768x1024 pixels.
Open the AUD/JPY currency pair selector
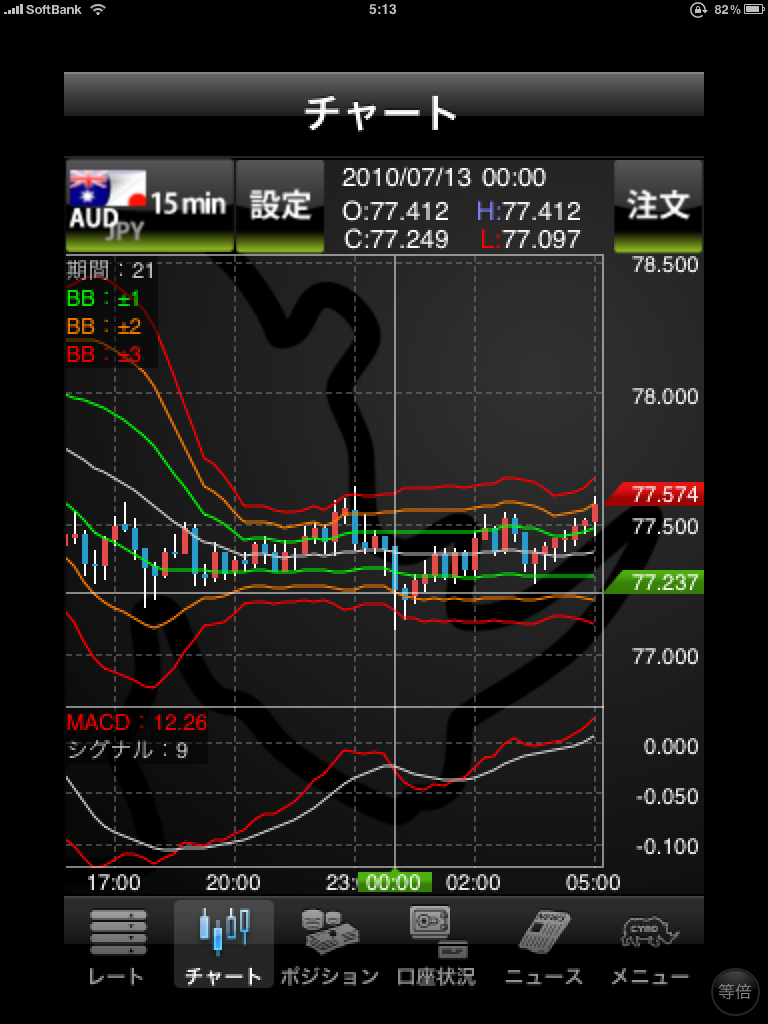coord(148,206)
